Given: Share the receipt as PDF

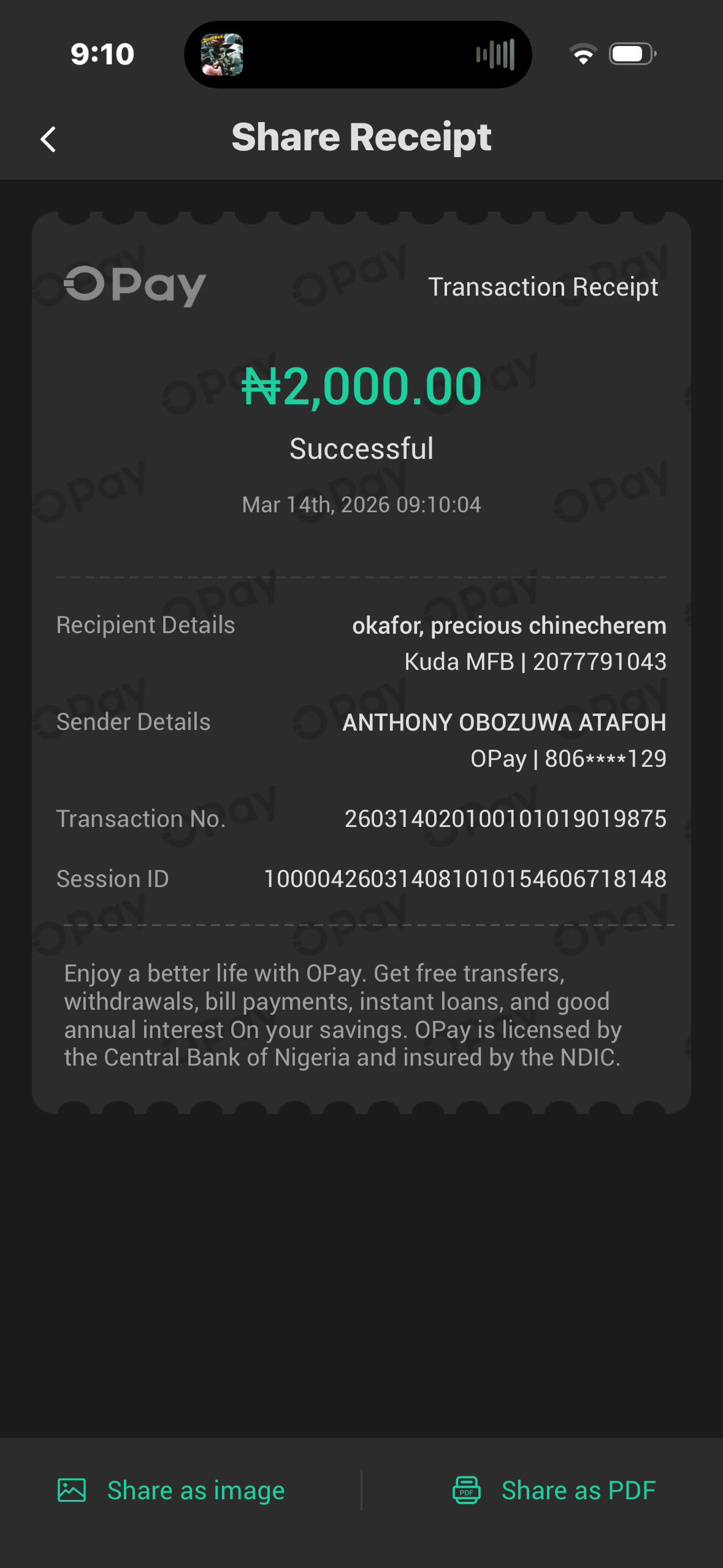Looking at the screenshot, I should click(554, 1490).
